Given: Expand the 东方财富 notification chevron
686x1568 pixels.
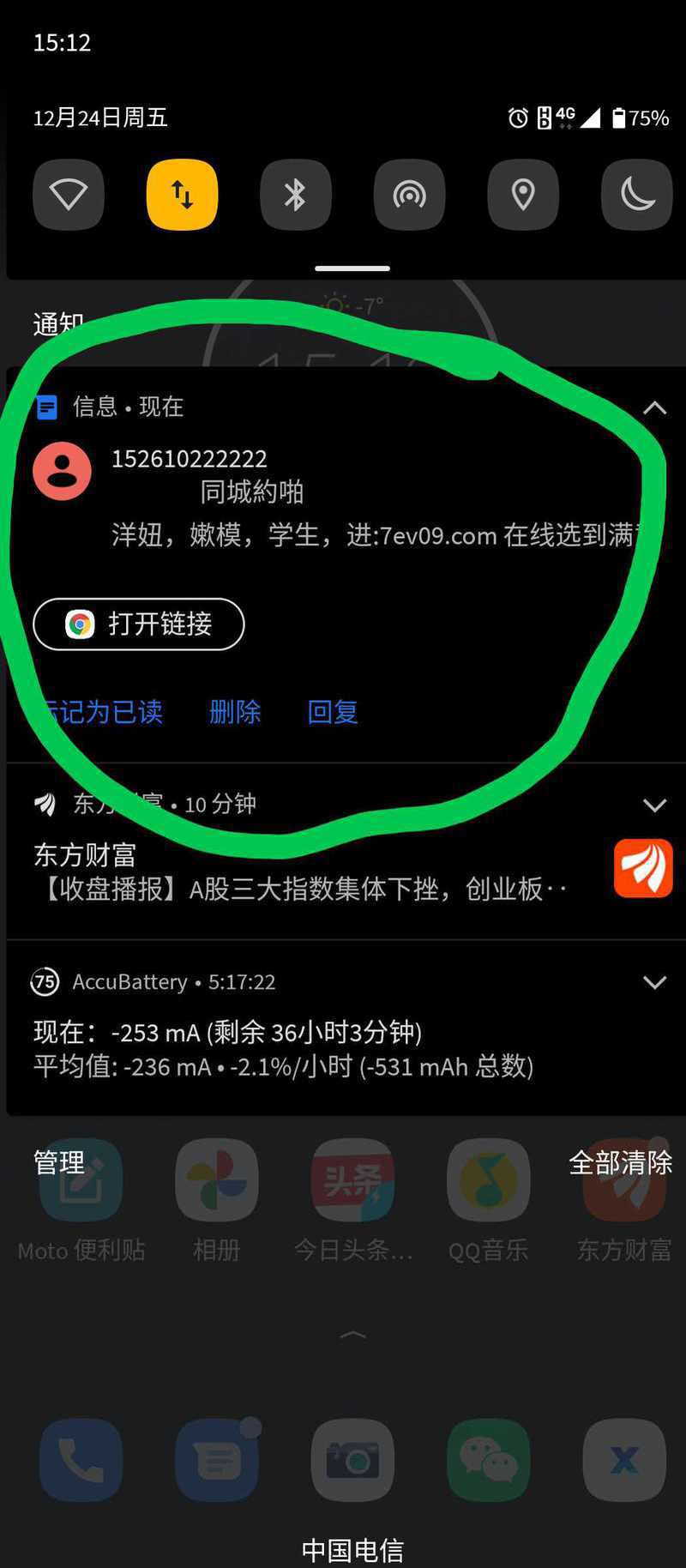Looking at the screenshot, I should click(x=654, y=805).
